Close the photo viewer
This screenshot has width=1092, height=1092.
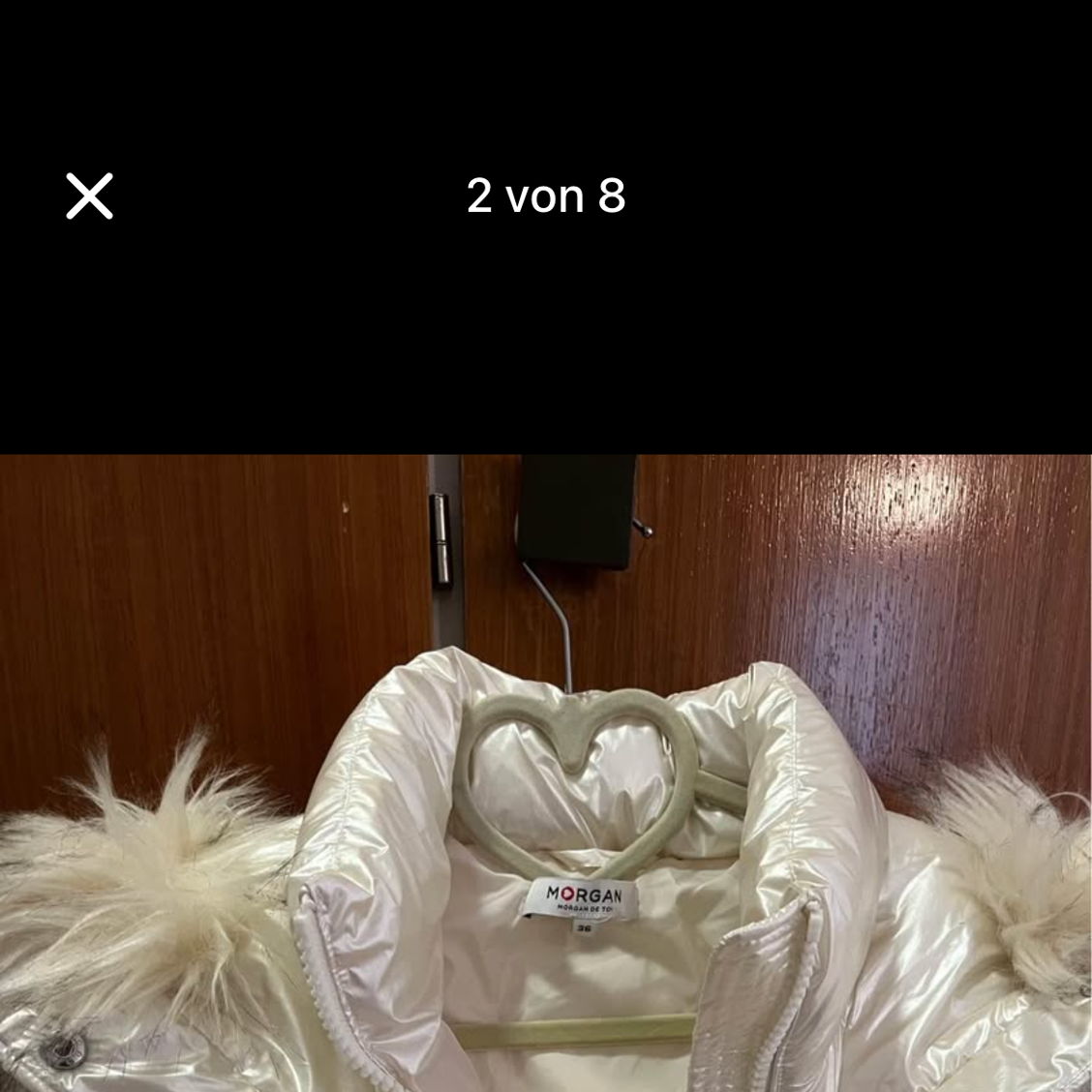click(89, 197)
